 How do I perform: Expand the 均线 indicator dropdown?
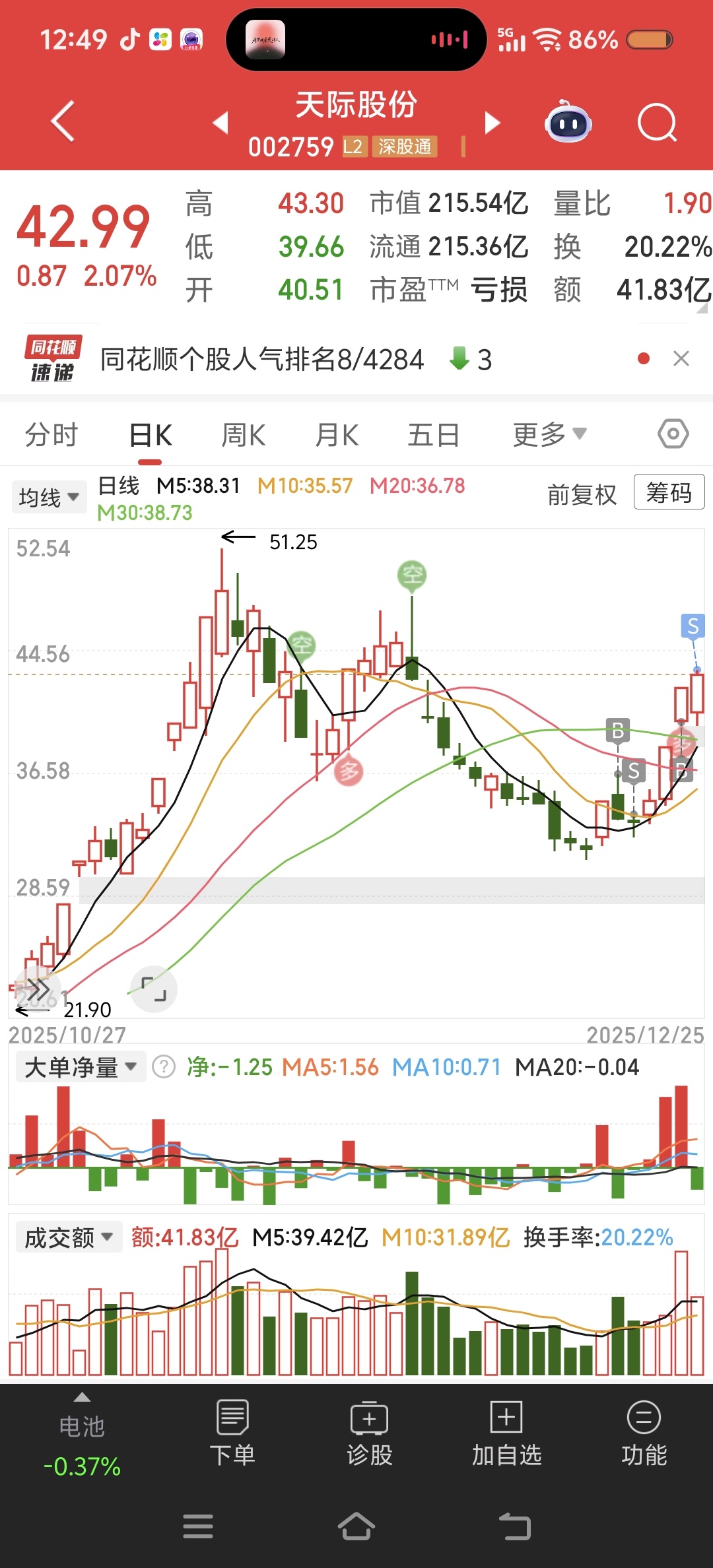(x=49, y=498)
